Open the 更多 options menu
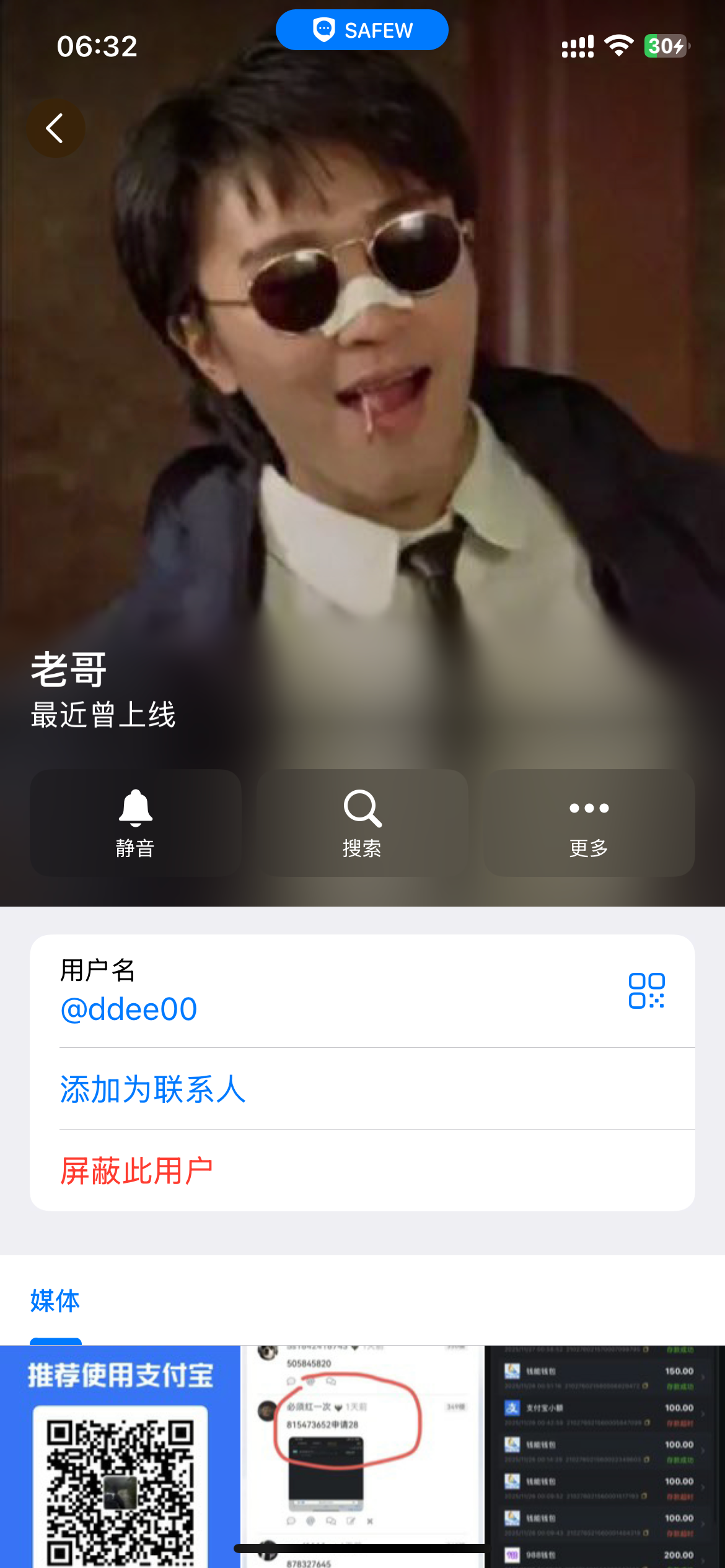The width and height of the screenshot is (725, 1568). pyautogui.click(x=589, y=822)
